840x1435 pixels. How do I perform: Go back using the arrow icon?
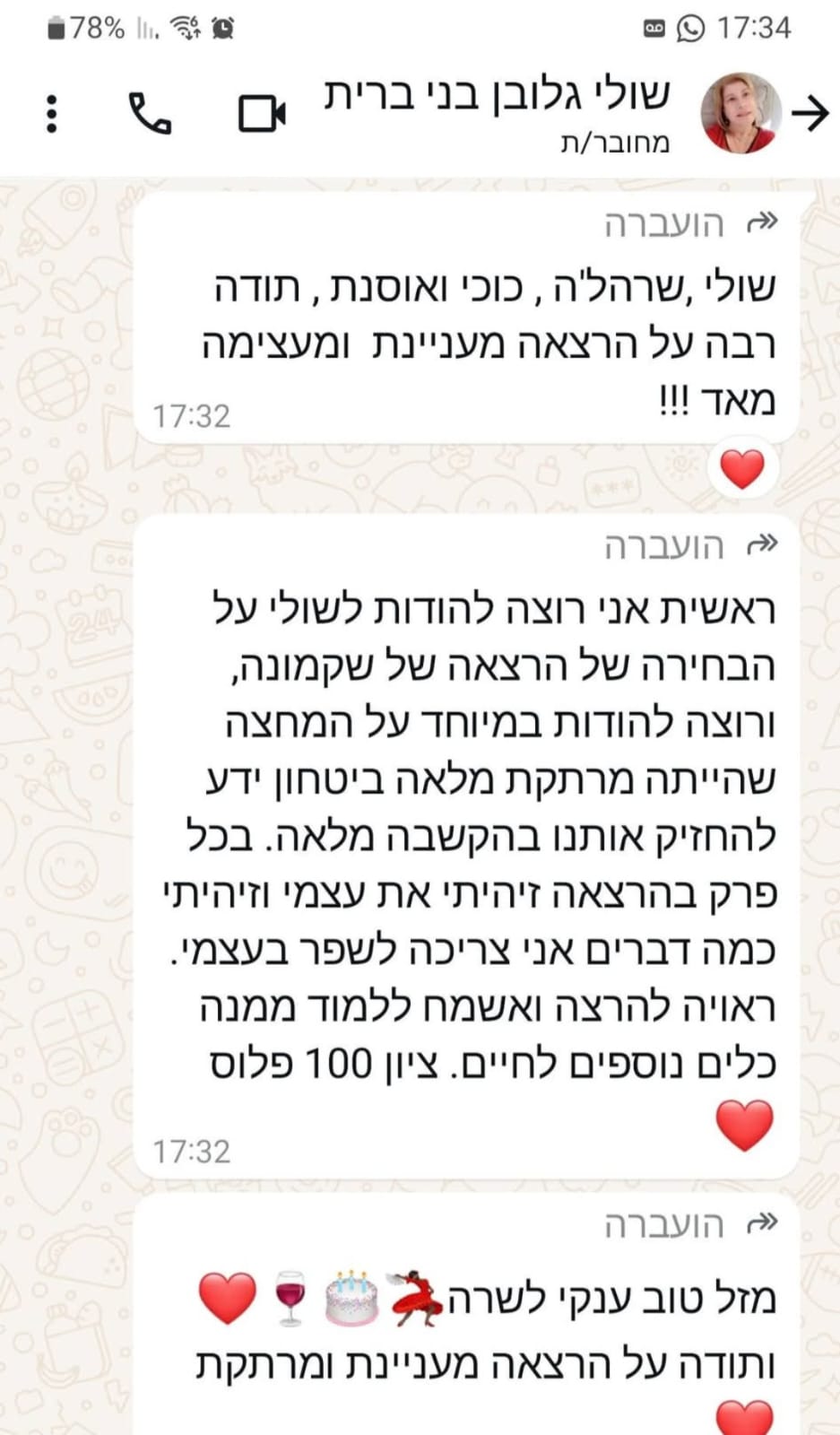[x=811, y=114]
